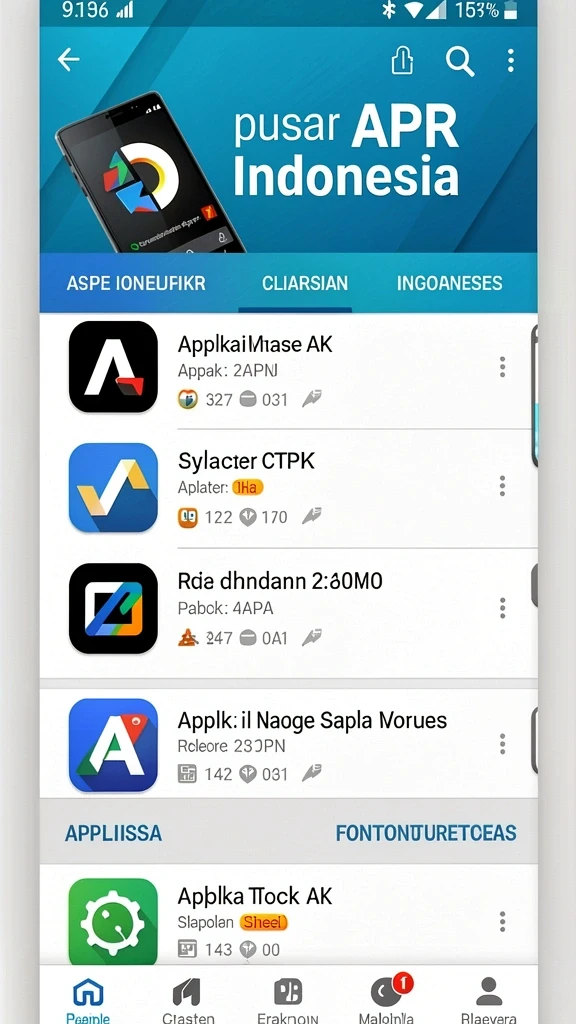Open the Sylacter CTPK app entry

coord(288,487)
